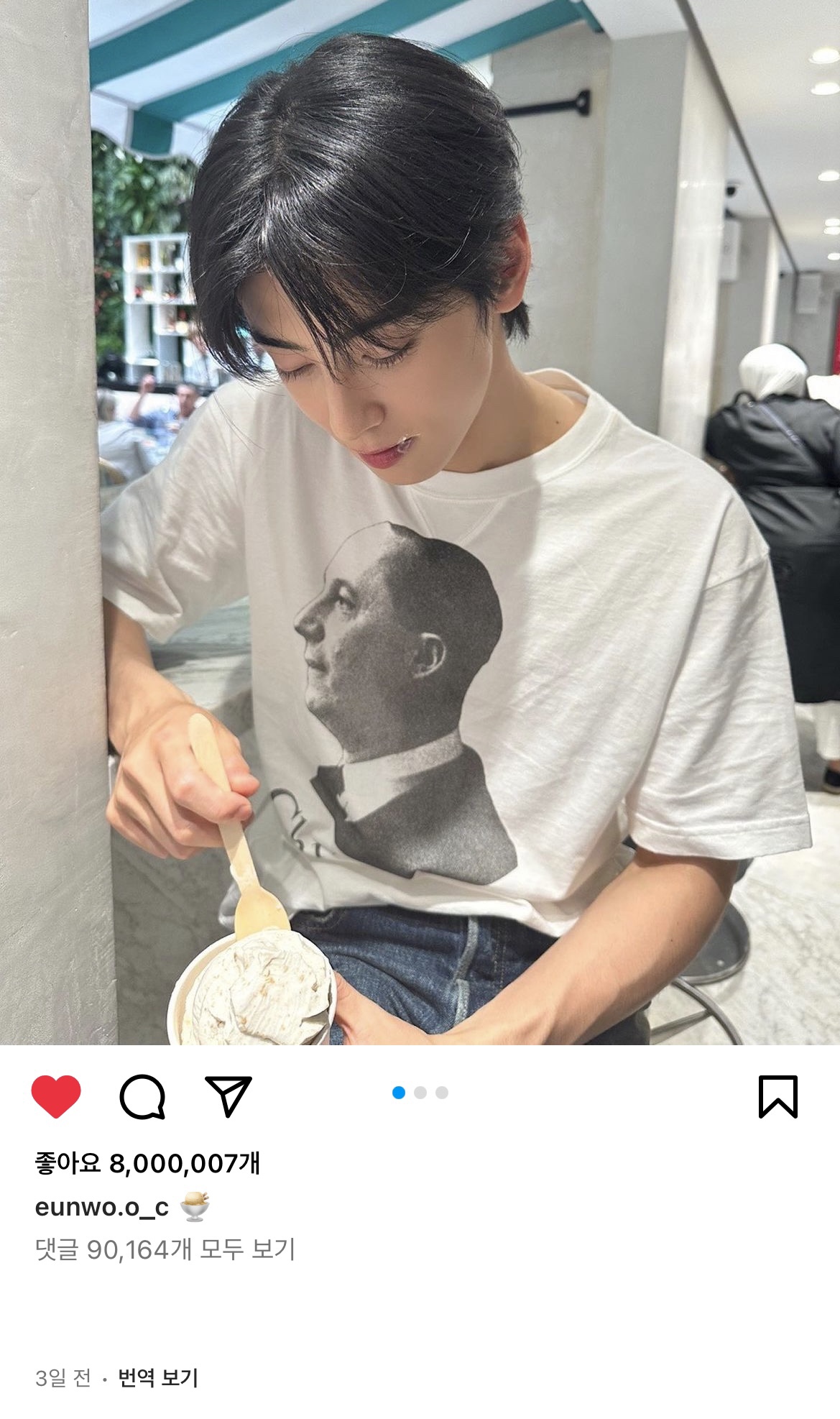Share this post via the paper plane

(x=228, y=1096)
